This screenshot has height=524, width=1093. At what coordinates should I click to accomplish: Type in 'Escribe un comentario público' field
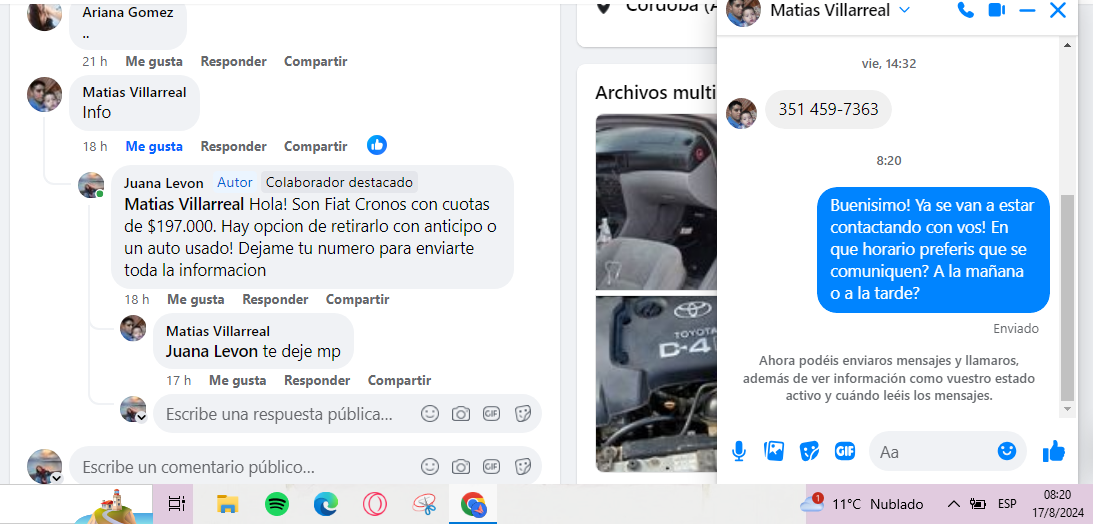pos(240,467)
